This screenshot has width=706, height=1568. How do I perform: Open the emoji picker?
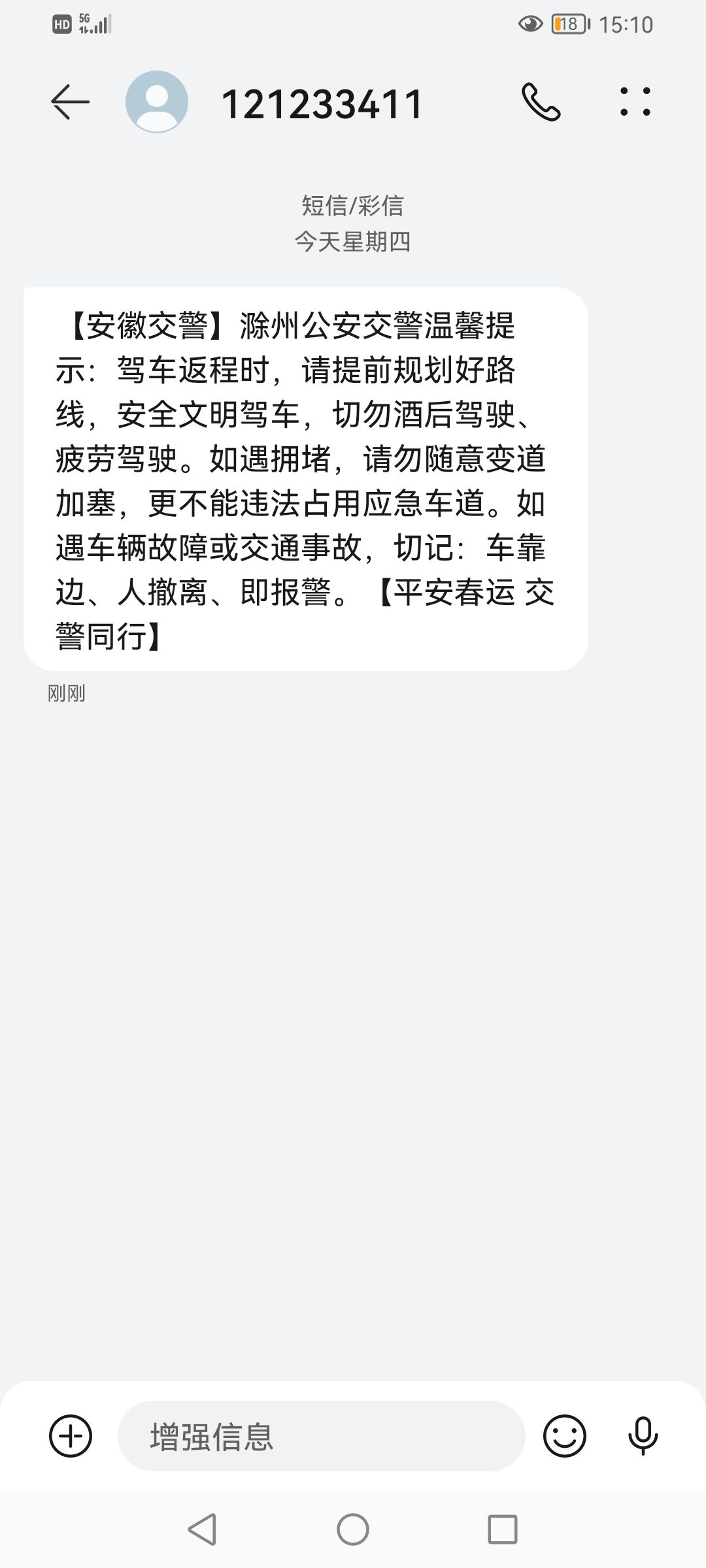tap(564, 1436)
